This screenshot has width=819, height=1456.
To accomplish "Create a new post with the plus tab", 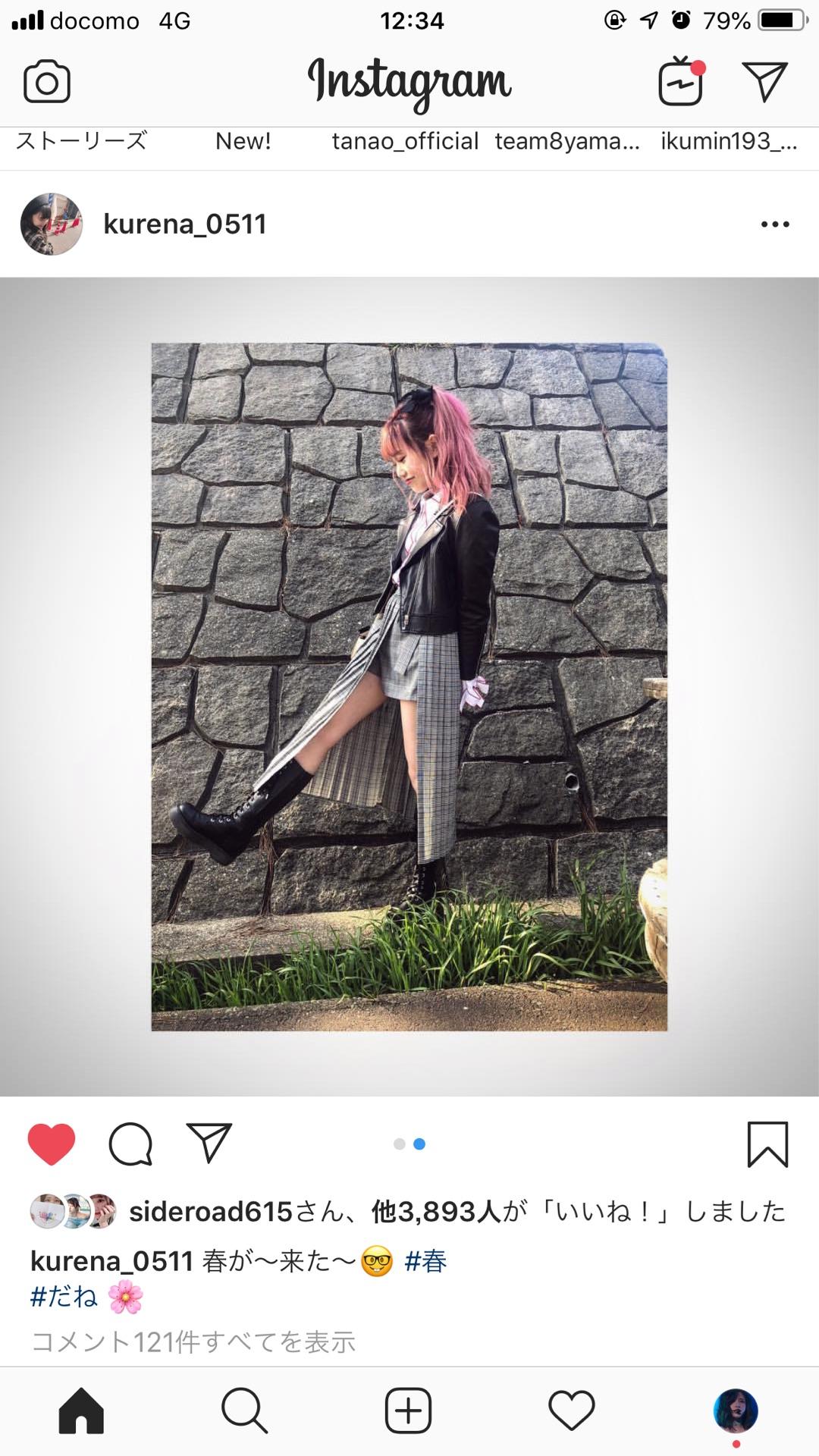I will pyautogui.click(x=408, y=1411).
